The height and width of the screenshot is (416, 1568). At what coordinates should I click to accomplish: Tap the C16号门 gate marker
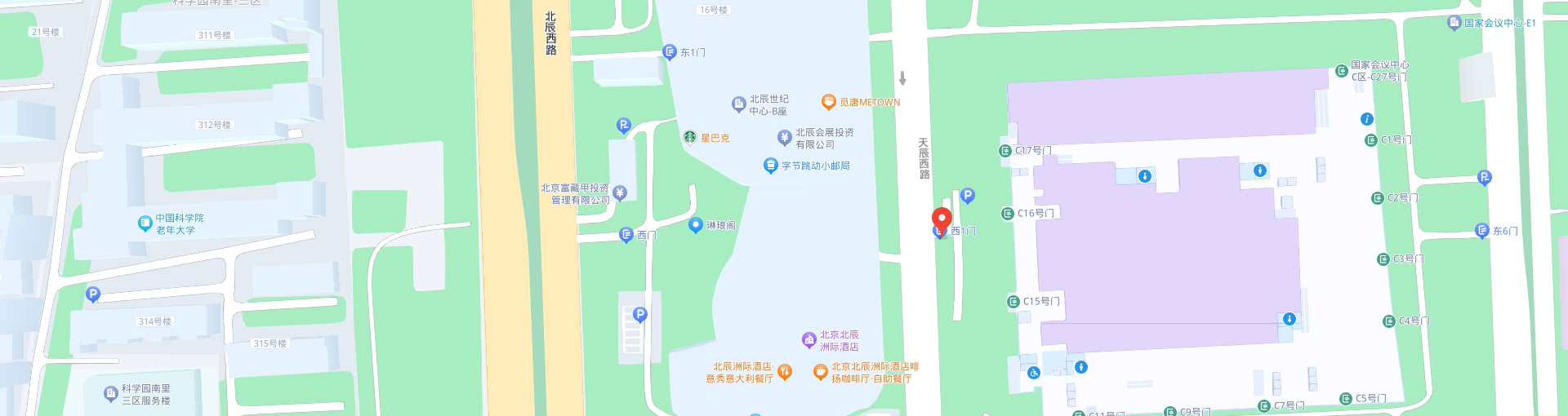point(1008,213)
